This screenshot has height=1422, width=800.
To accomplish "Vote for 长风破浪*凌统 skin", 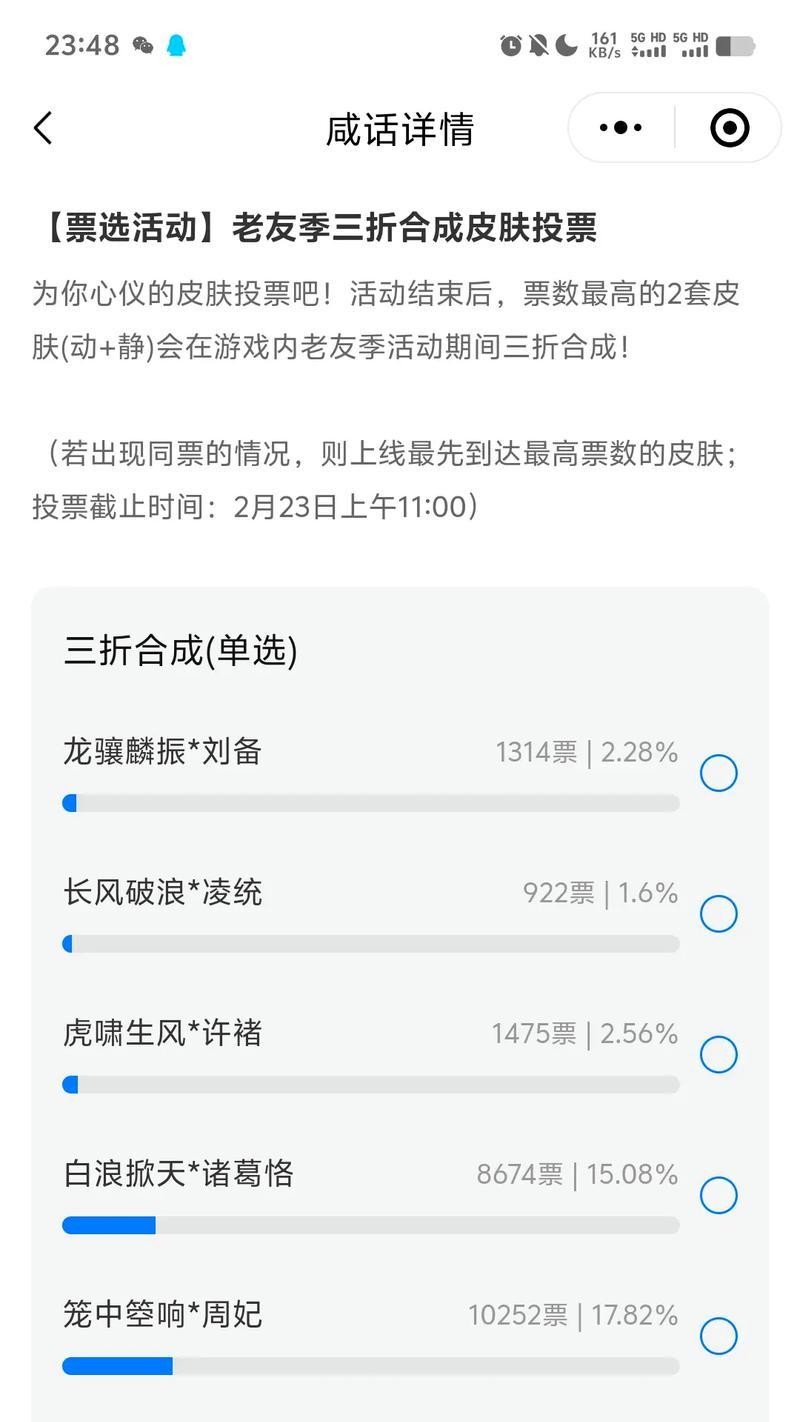I will [719, 914].
